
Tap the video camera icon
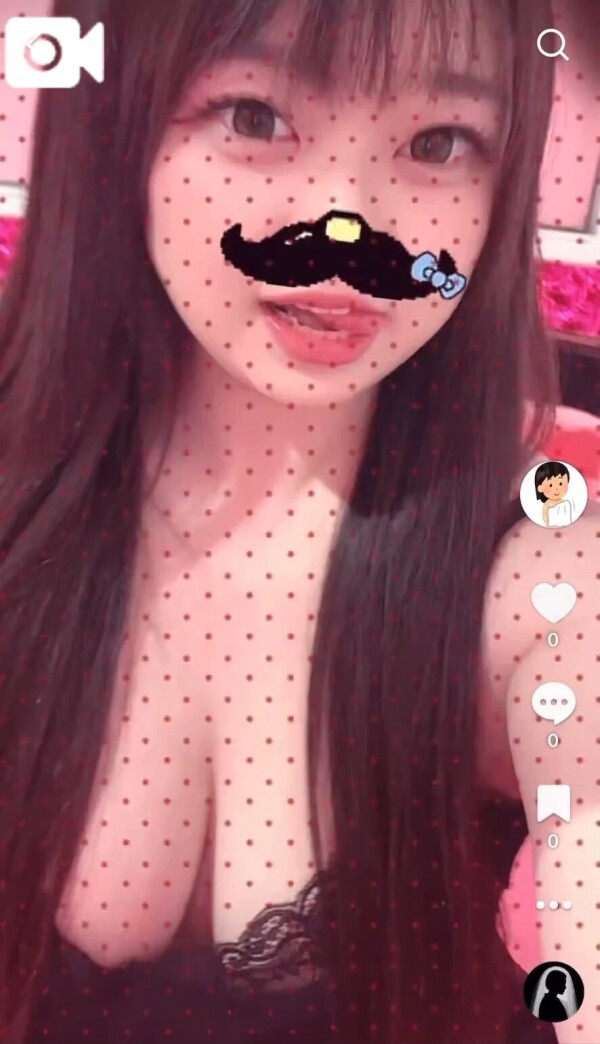54,52
